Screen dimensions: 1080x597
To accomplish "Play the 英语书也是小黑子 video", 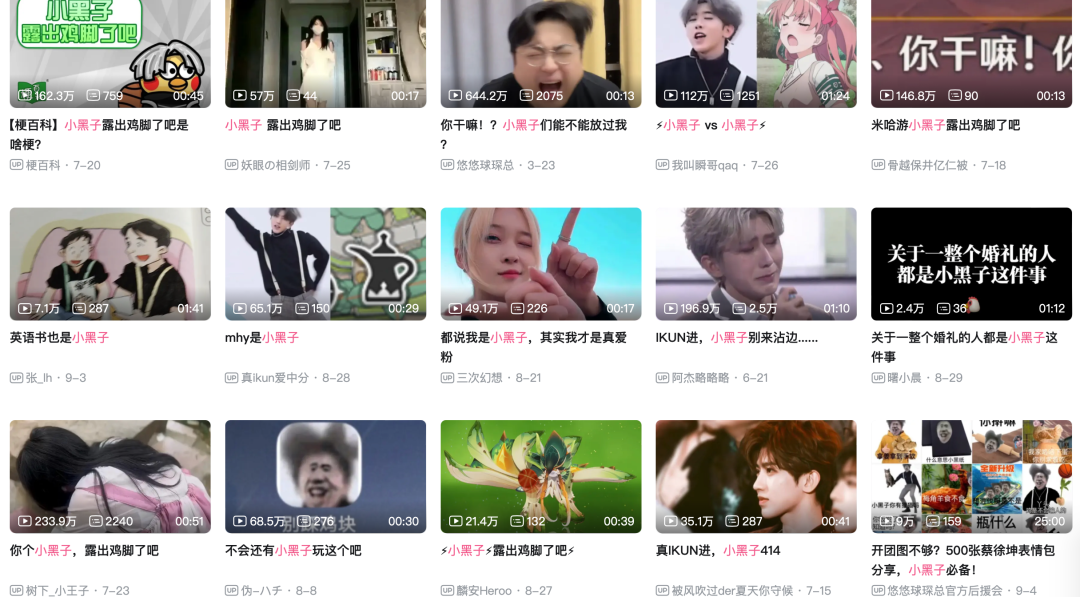I will tap(110, 263).
